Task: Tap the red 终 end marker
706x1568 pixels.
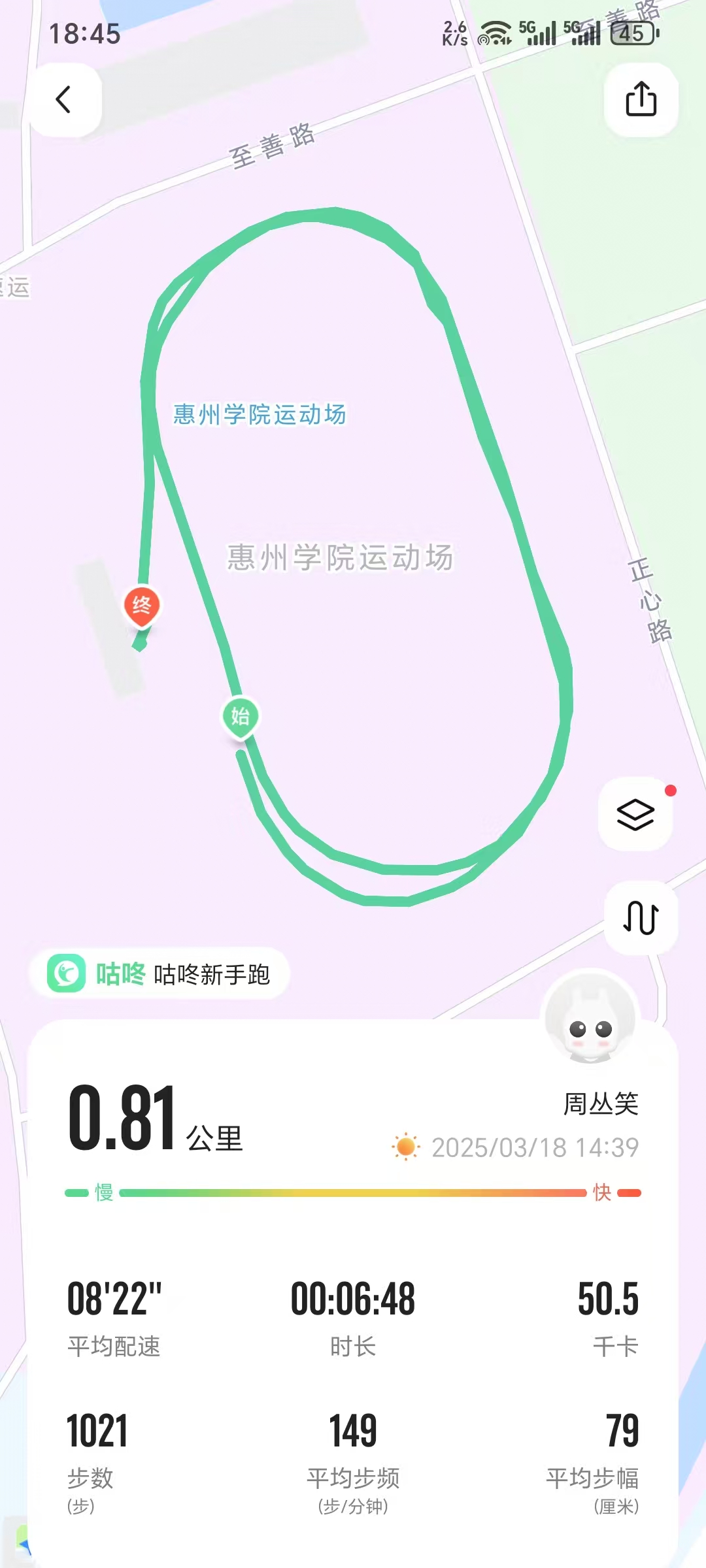Action: pyautogui.click(x=142, y=606)
